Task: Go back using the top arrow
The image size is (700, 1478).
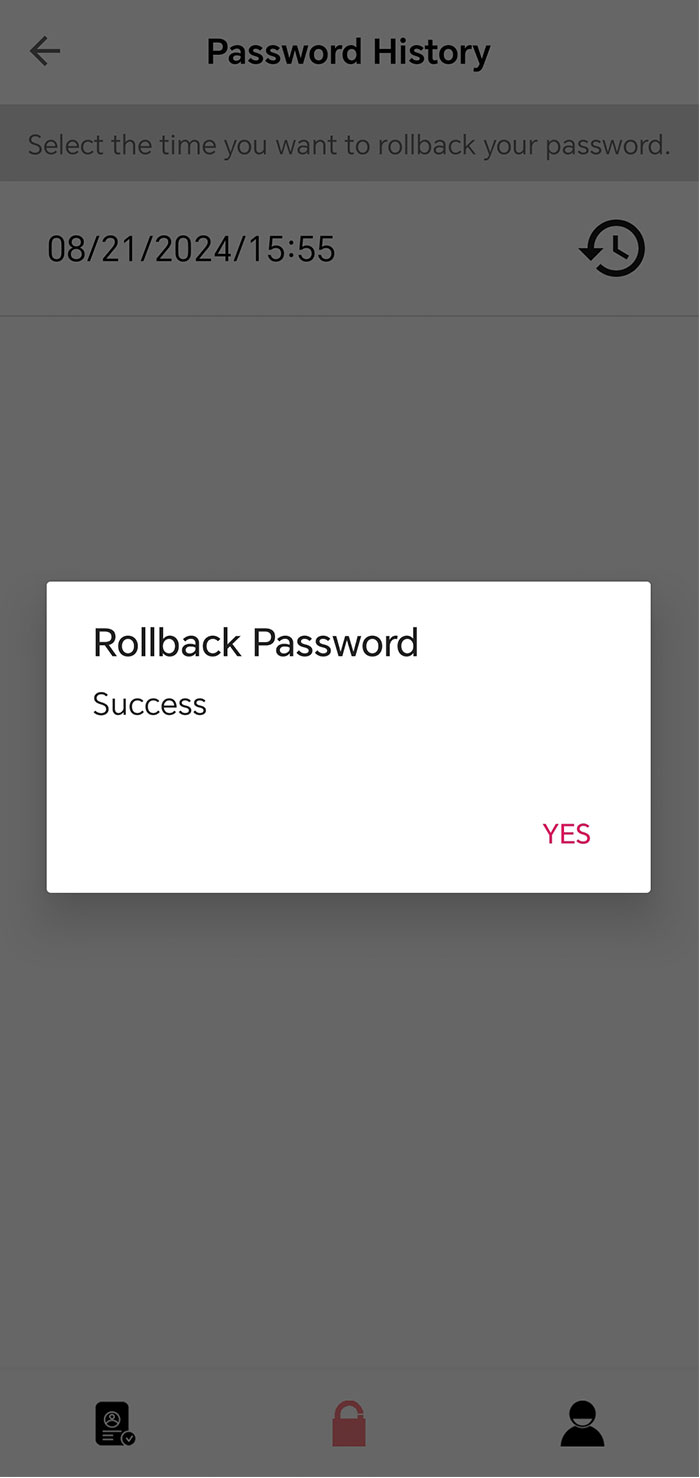Action: [45, 51]
